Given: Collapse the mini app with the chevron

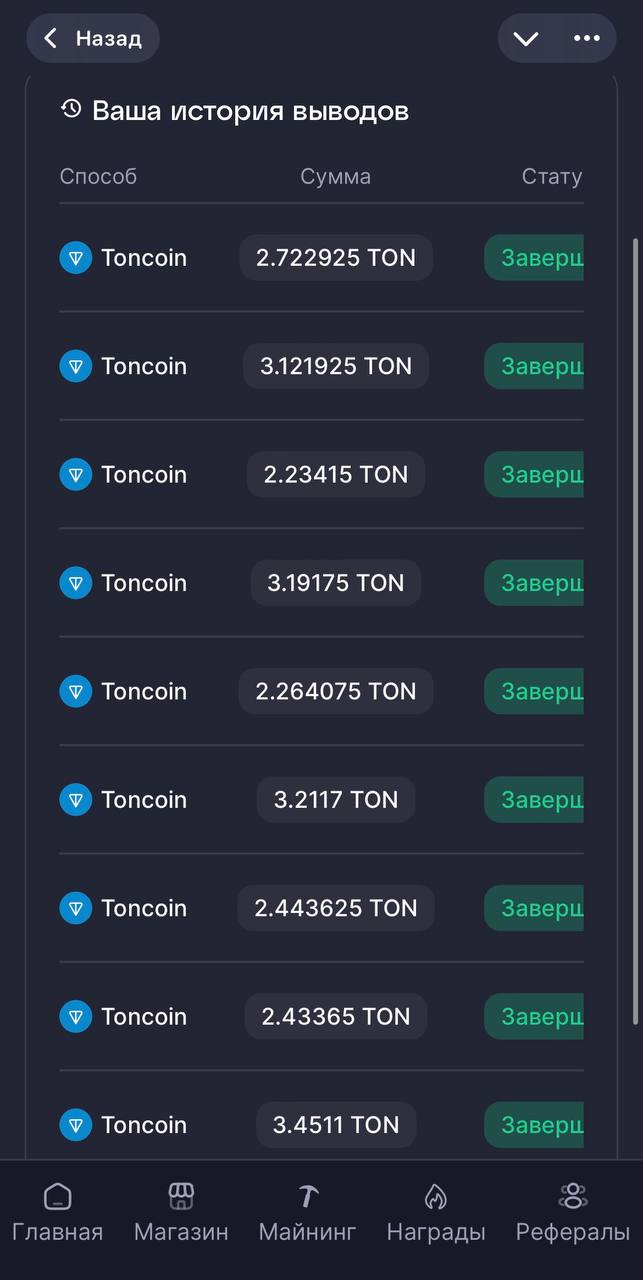Looking at the screenshot, I should click(x=526, y=39).
